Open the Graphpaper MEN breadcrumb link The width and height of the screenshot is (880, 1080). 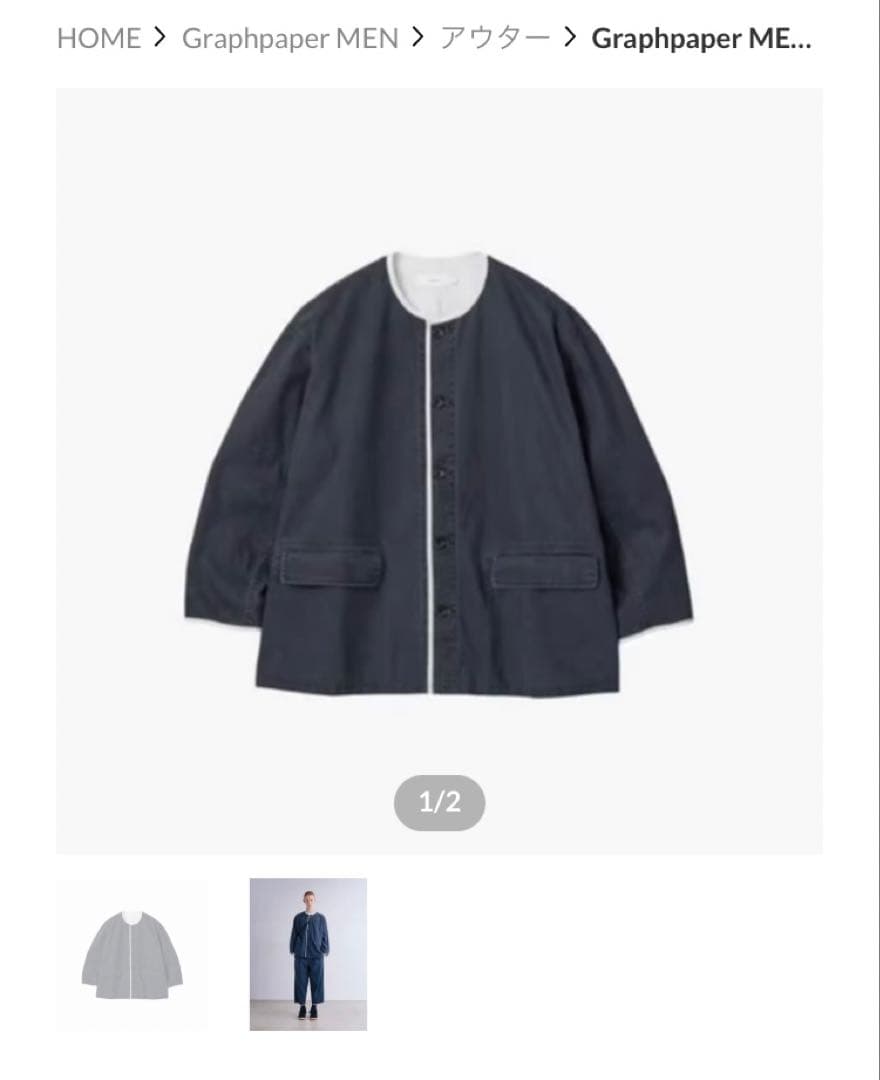290,39
